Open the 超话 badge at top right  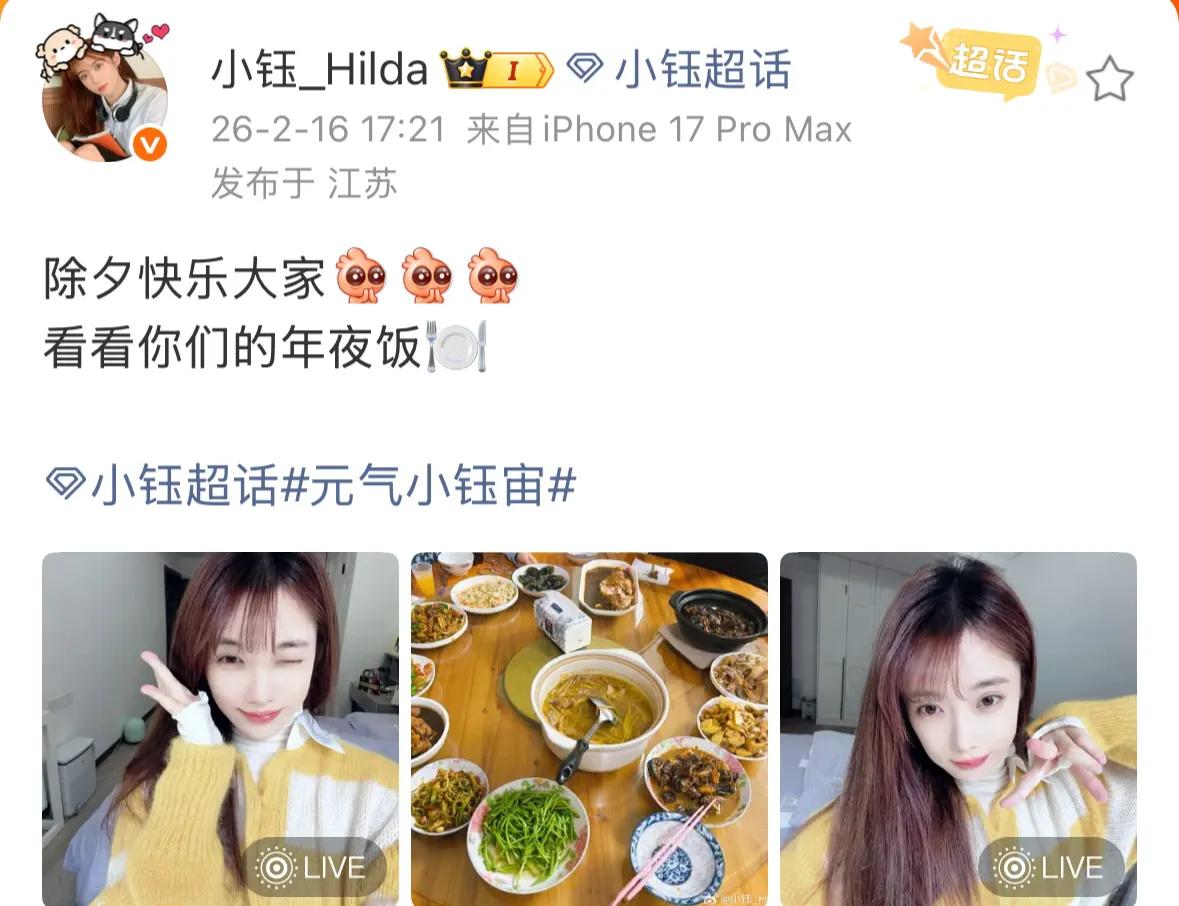985,64
